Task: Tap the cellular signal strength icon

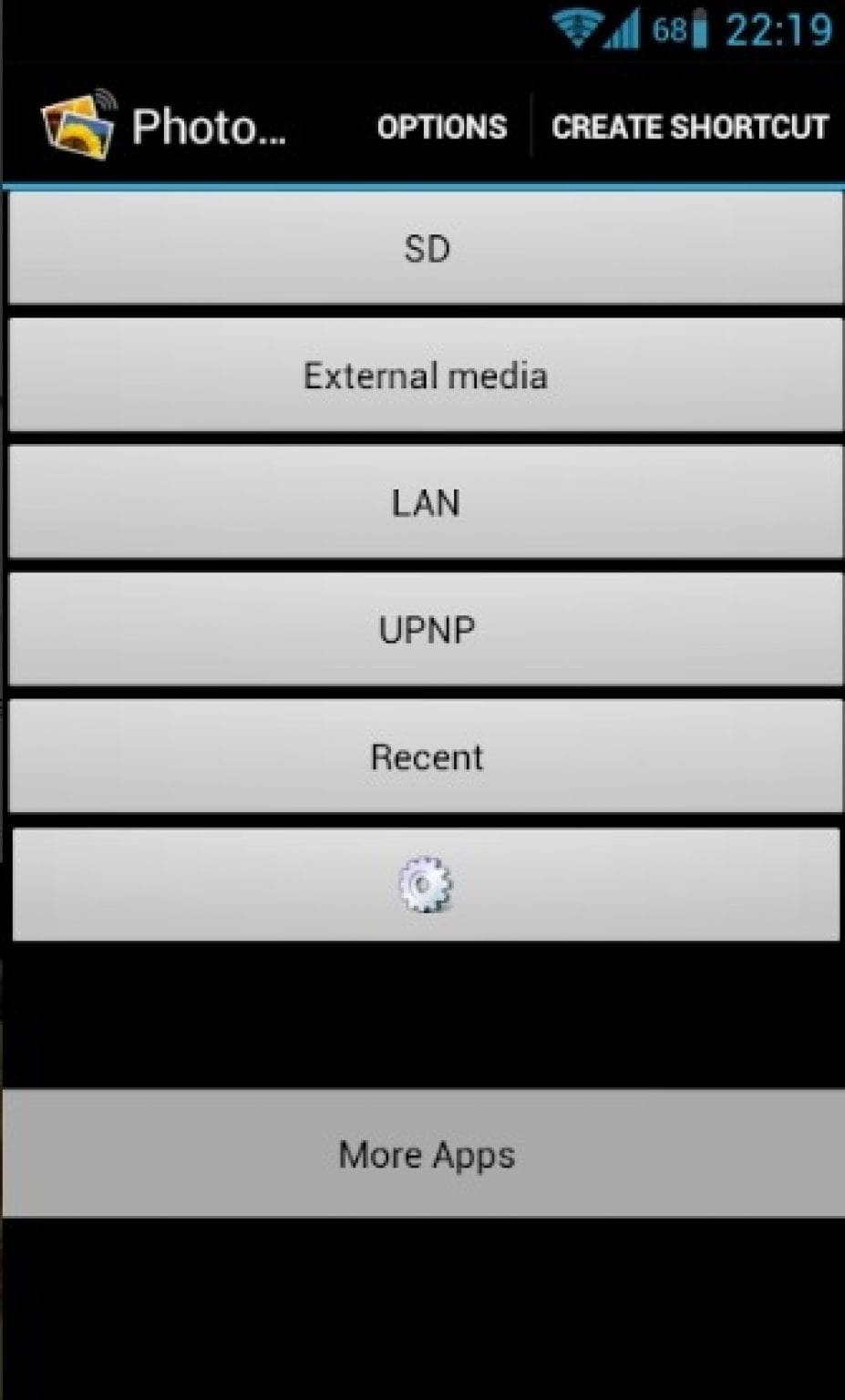Action: [x=623, y=27]
